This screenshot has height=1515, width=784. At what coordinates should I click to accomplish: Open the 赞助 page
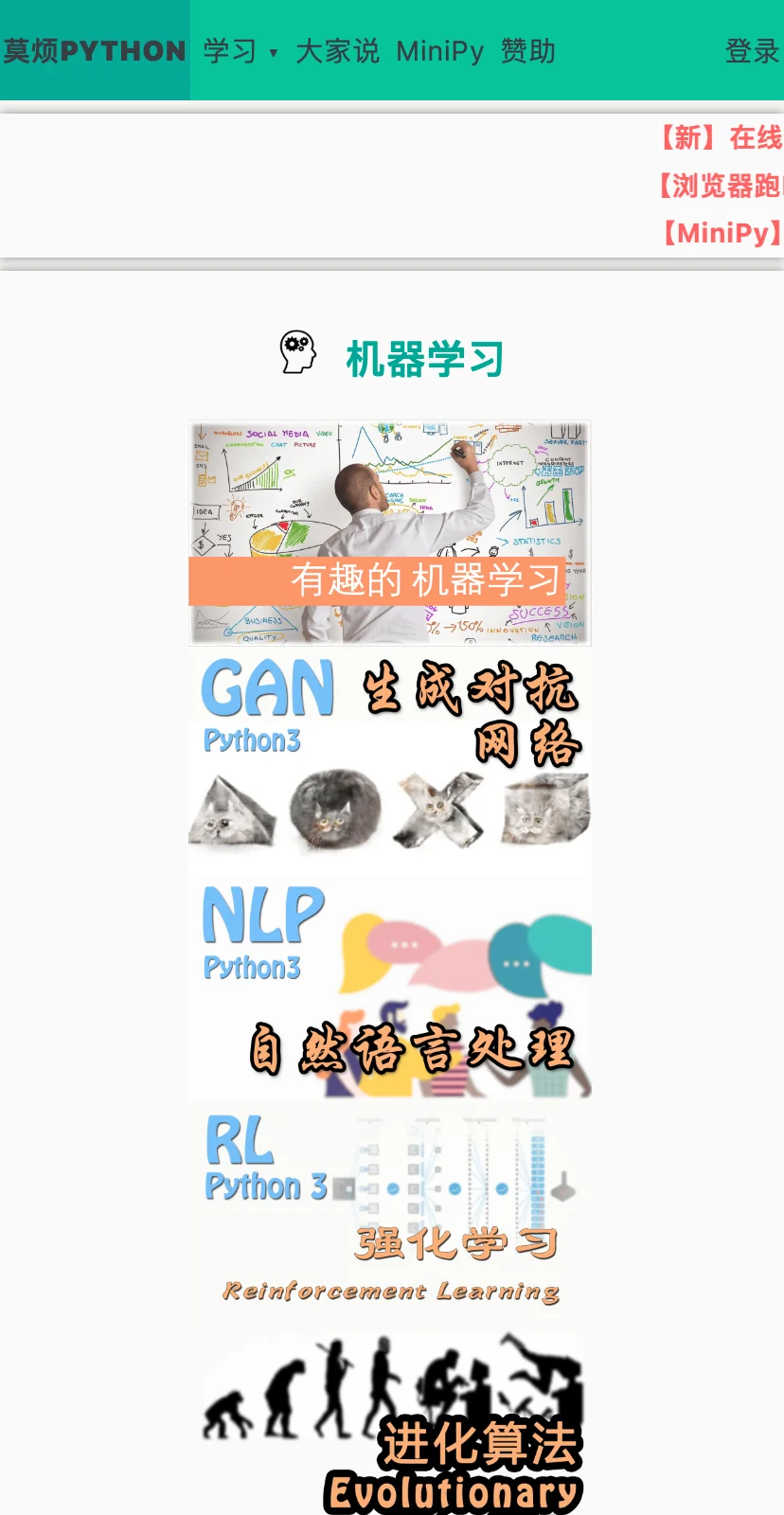tap(527, 51)
